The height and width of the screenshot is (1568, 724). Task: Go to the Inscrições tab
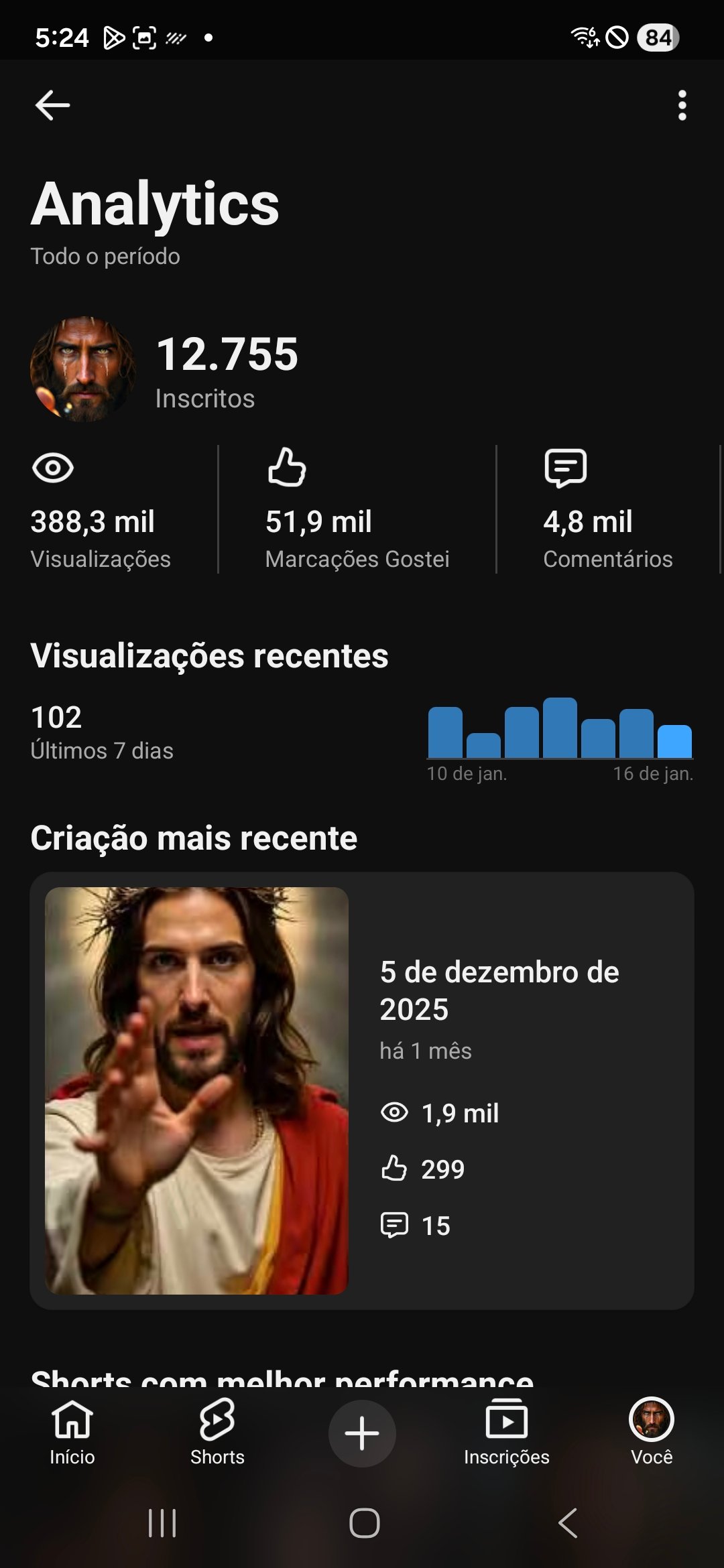pyautogui.click(x=506, y=1431)
